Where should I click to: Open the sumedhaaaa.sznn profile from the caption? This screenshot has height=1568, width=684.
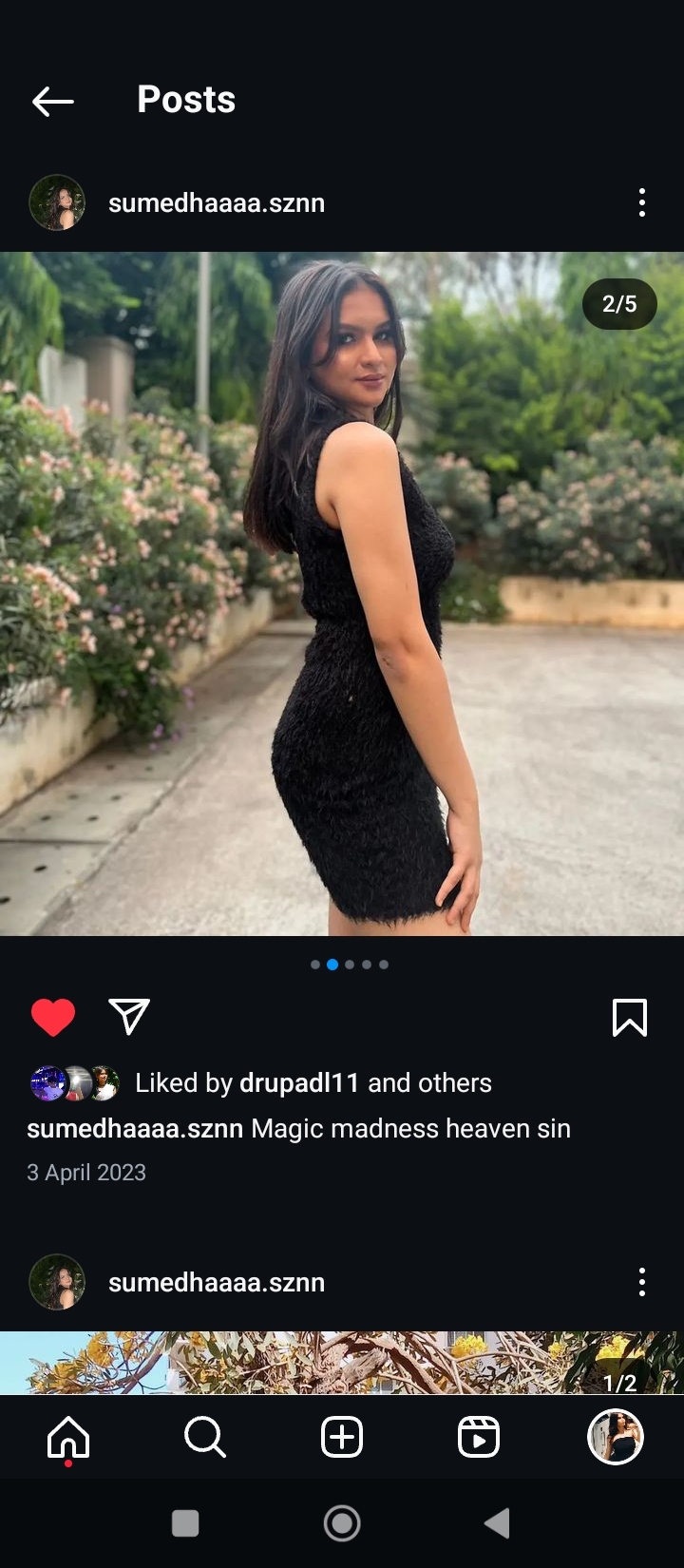click(135, 1129)
